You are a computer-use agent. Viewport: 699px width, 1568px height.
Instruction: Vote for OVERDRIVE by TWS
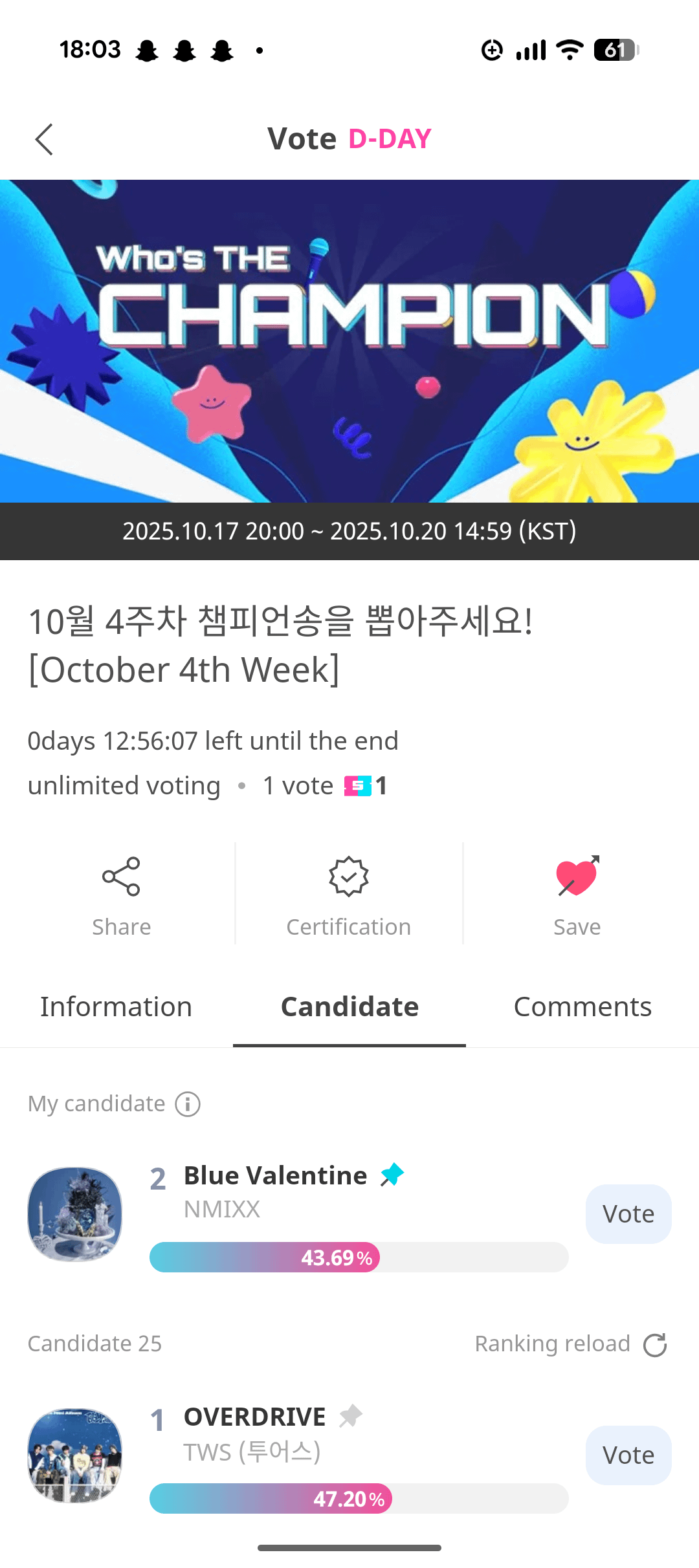628,1455
